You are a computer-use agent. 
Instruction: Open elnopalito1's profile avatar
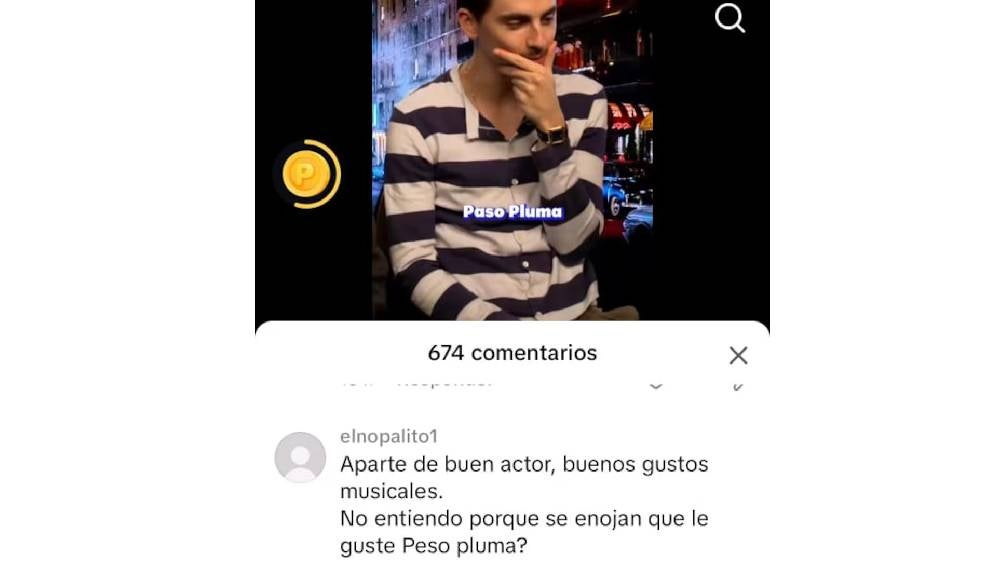click(x=300, y=458)
